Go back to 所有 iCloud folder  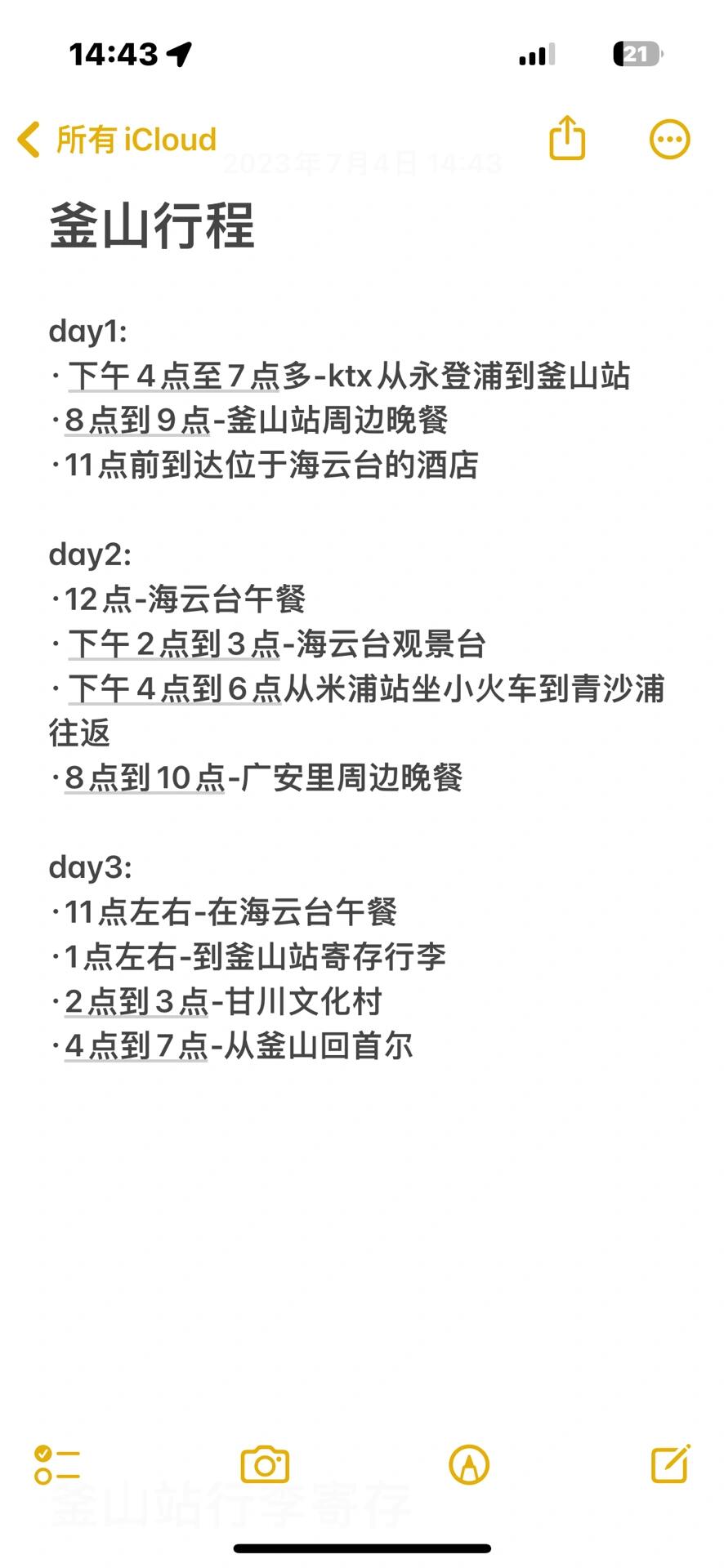click(117, 140)
